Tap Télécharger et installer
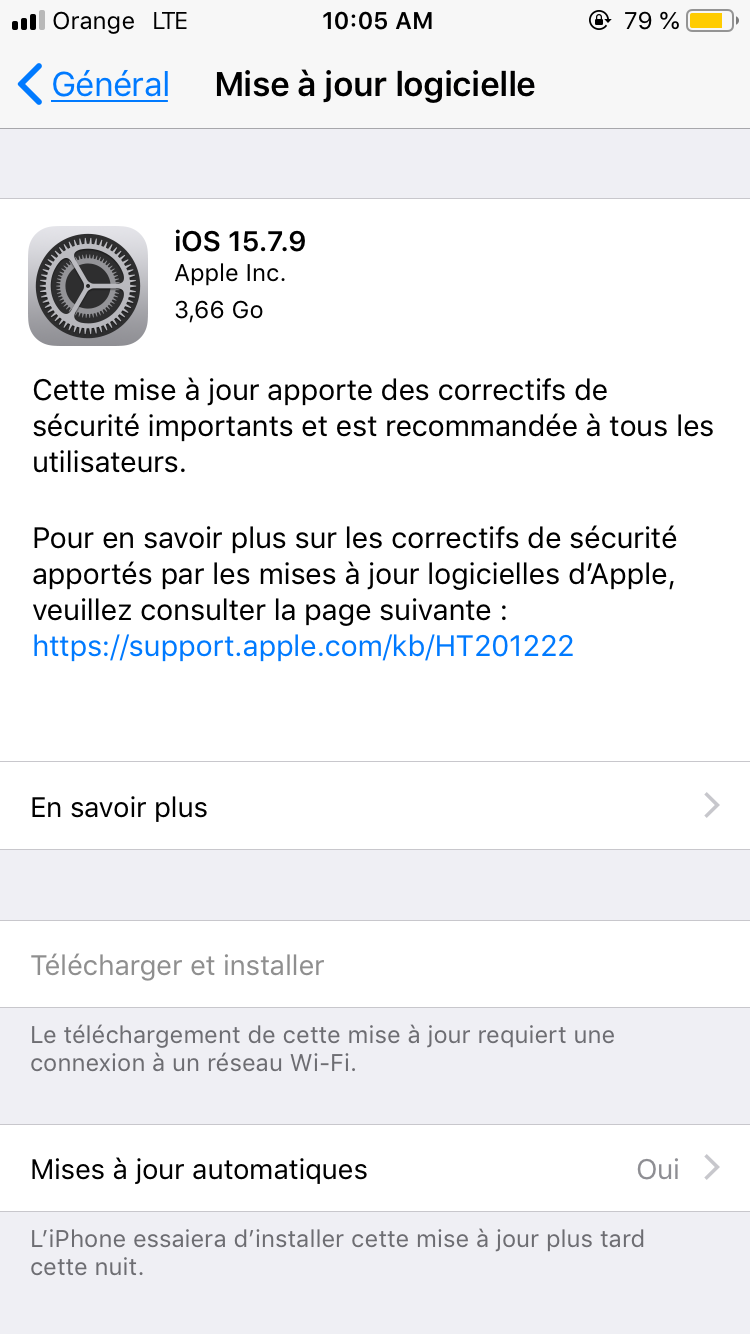Viewport: 750px width, 1334px height. click(178, 966)
